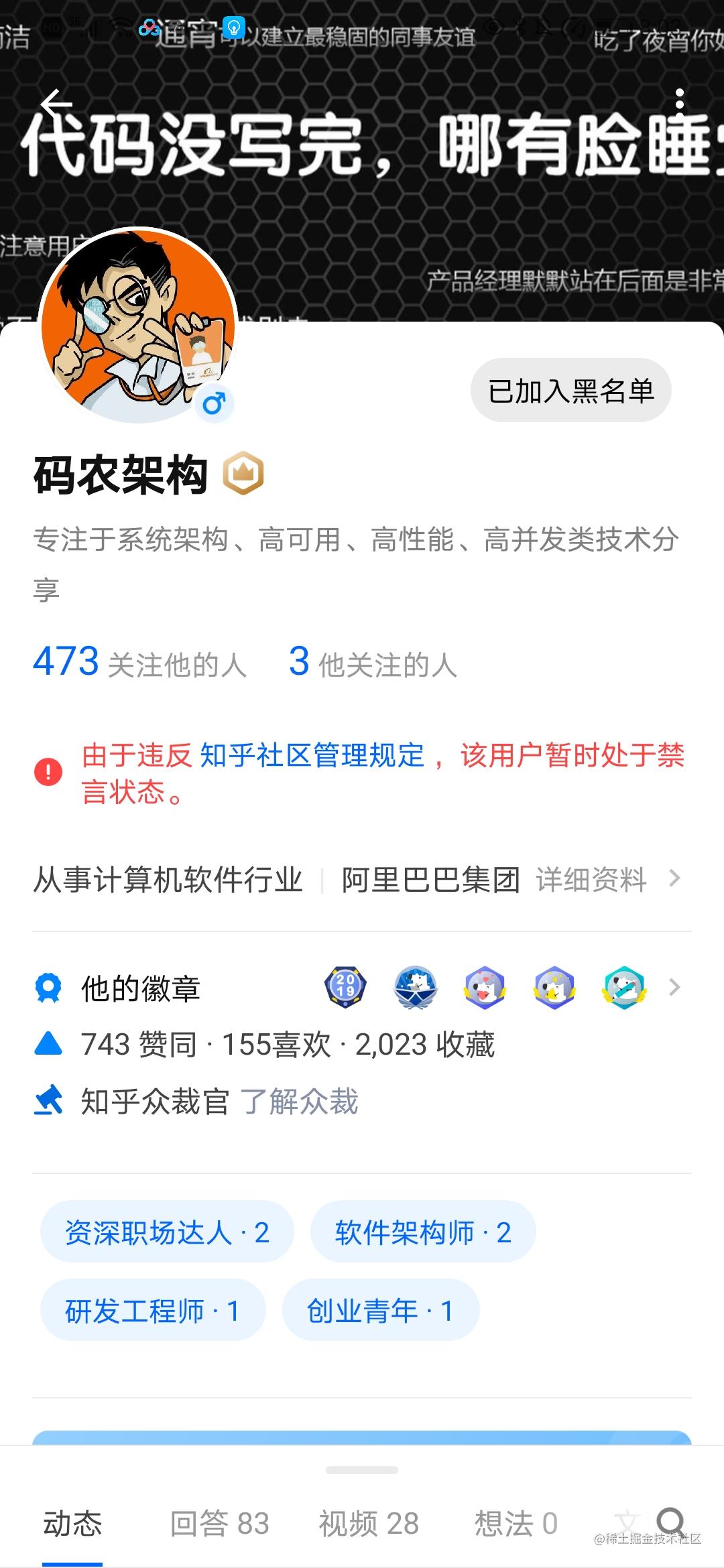The height and width of the screenshot is (1568, 724).
Task: Select the 创业青年 · 1 chip
Action: click(x=380, y=1311)
